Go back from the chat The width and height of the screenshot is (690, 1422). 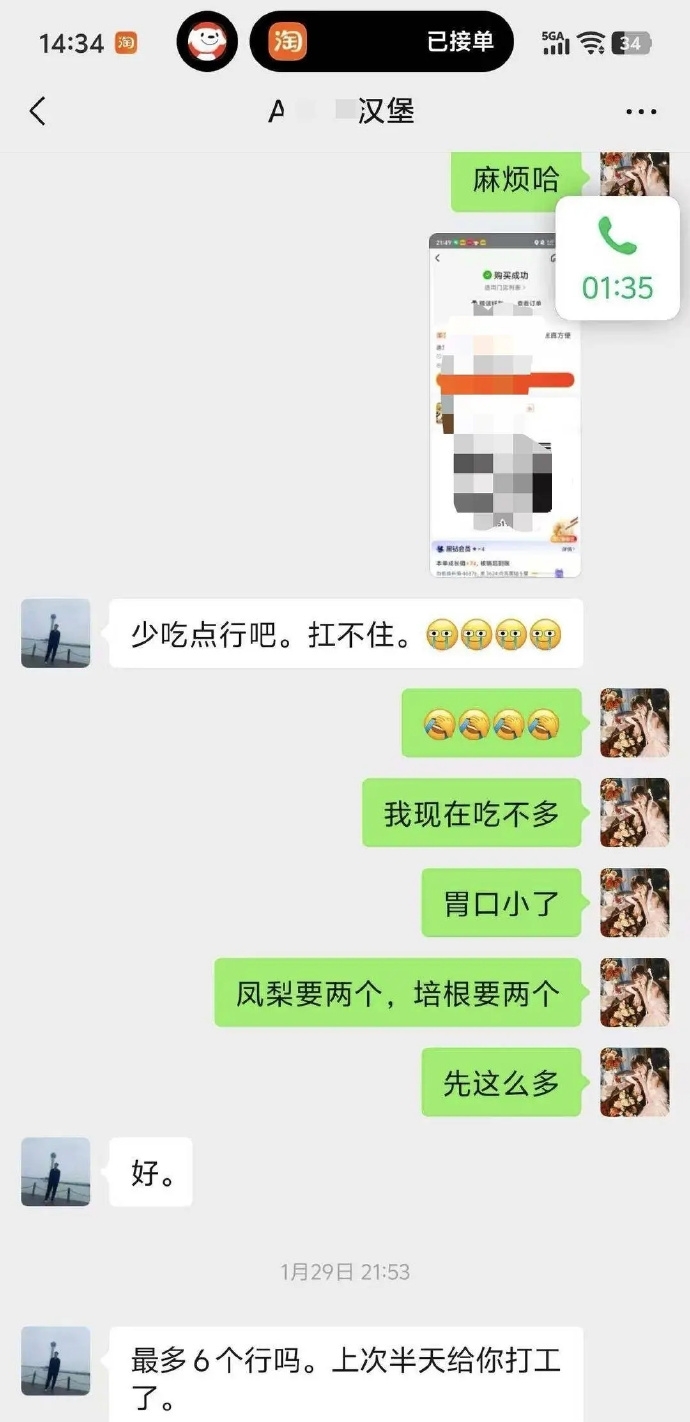click(x=38, y=111)
